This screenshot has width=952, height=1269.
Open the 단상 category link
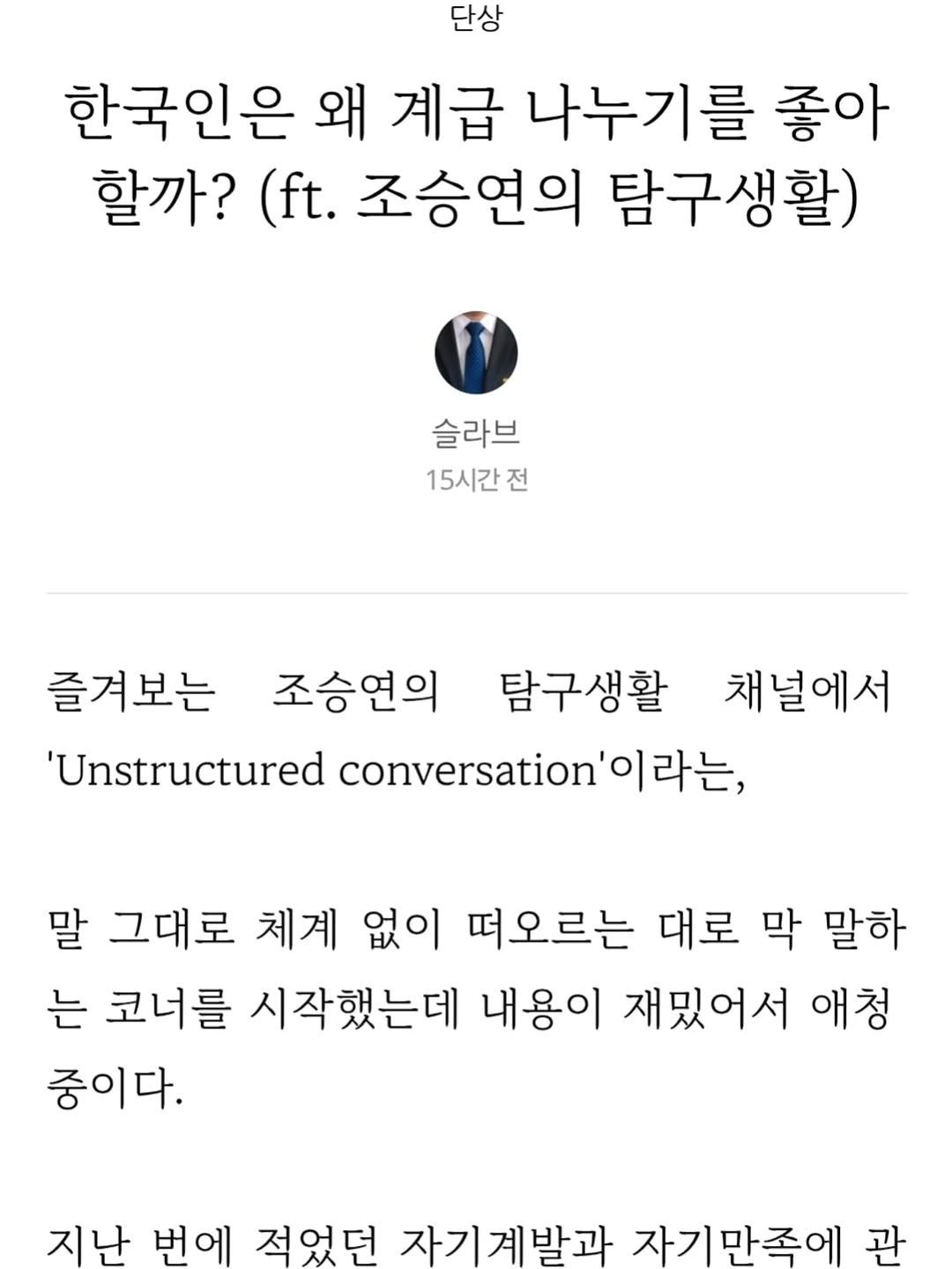(476, 19)
